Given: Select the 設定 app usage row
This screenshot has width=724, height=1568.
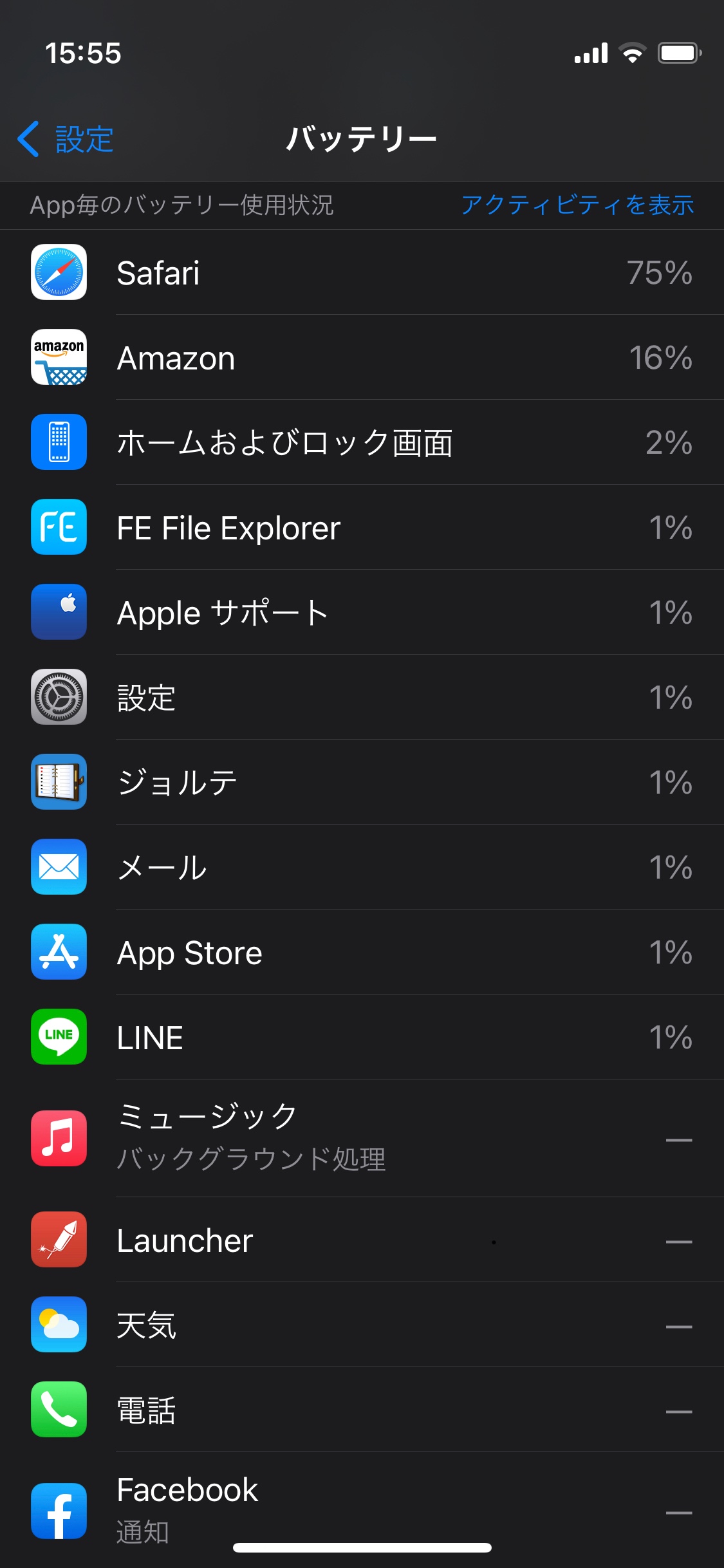Looking at the screenshot, I should 362,697.
